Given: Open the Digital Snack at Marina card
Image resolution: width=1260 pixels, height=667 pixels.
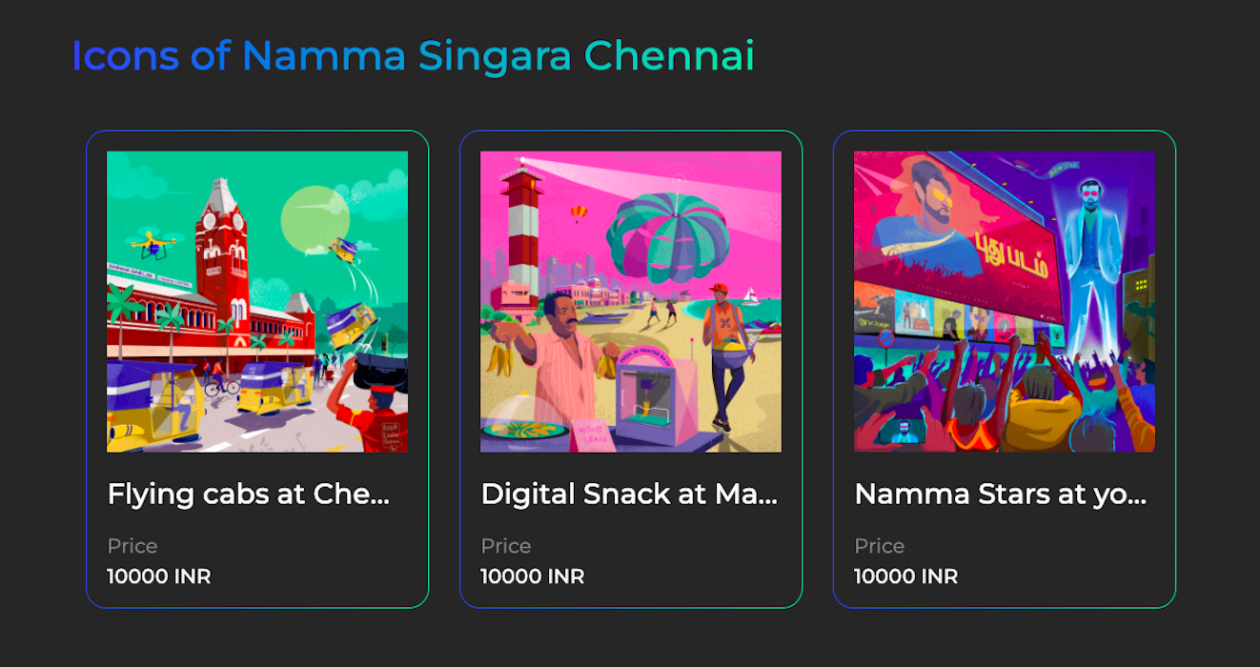Looking at the screenshot, I should [x=630, y=368].
